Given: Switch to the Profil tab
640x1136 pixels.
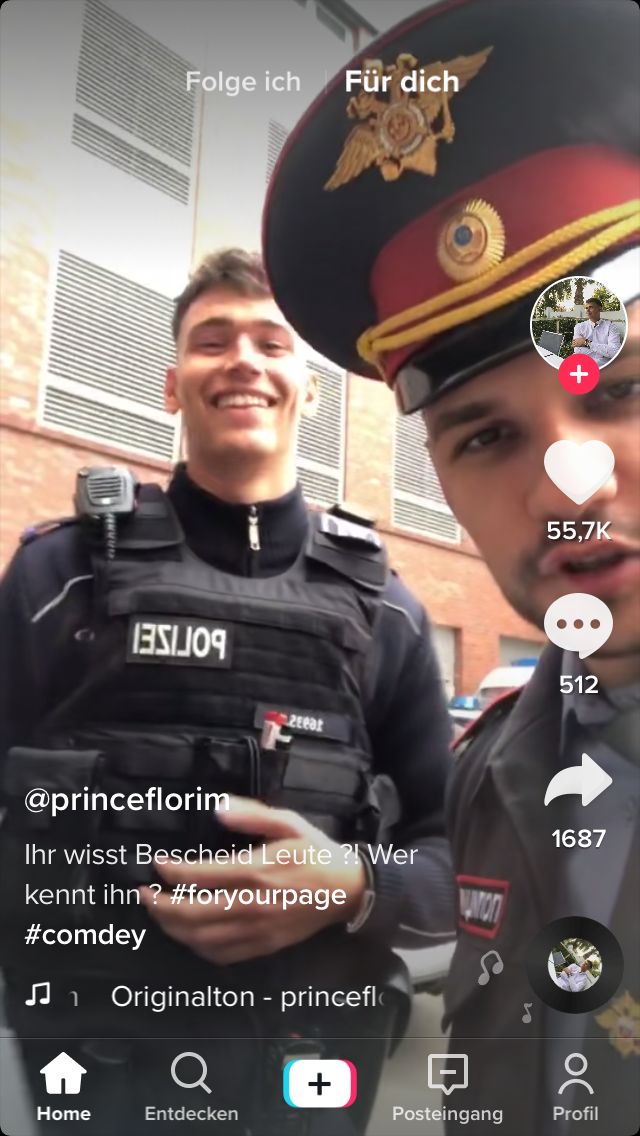Looking at the screenshot, I should [x=575, y=1087].
